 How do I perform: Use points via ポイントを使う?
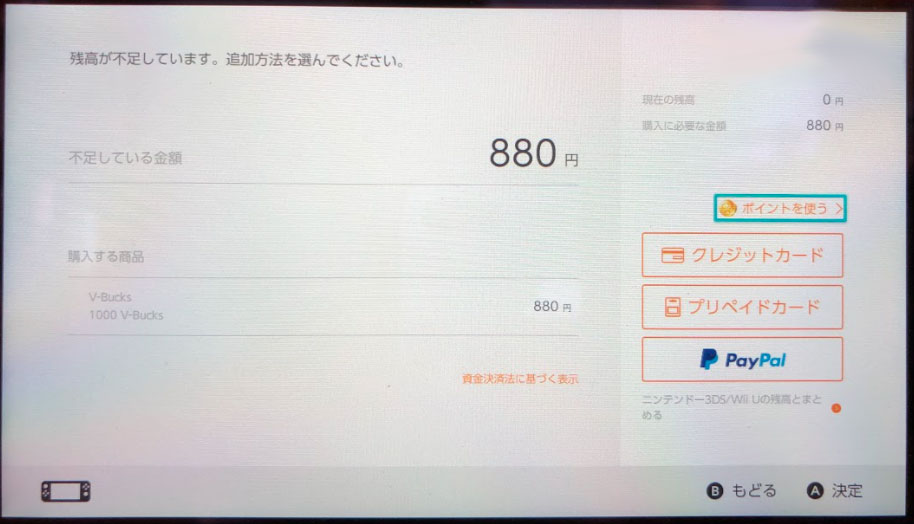(781, 208)
